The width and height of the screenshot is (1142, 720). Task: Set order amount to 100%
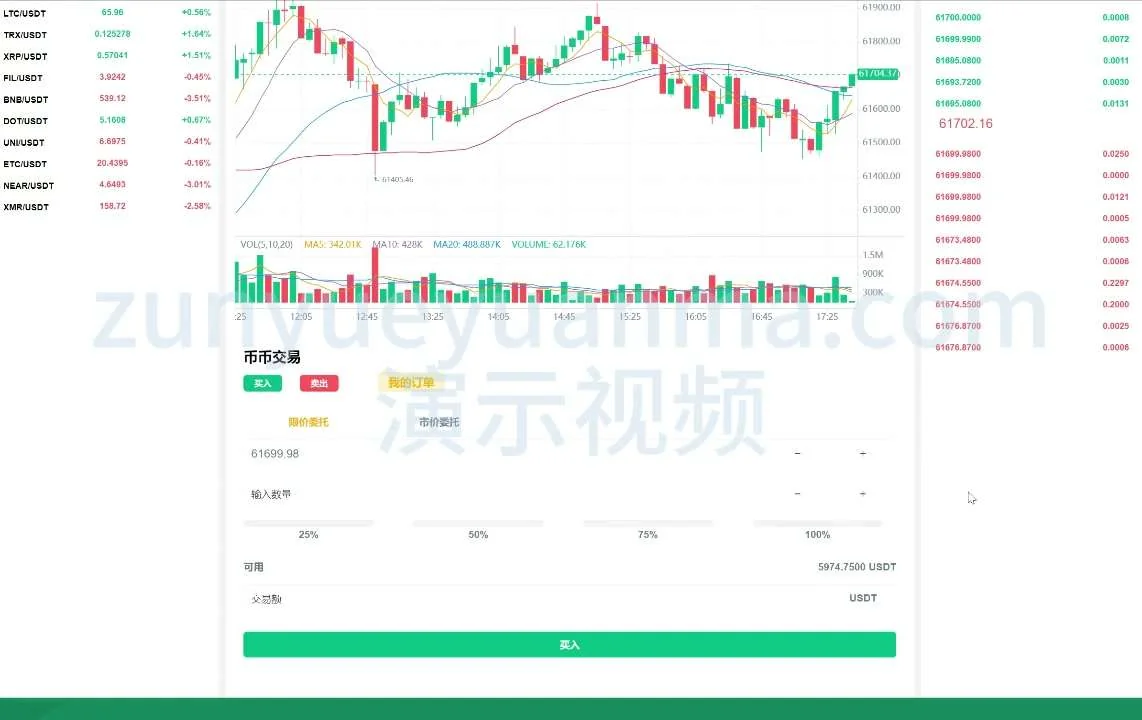(817, 524)
